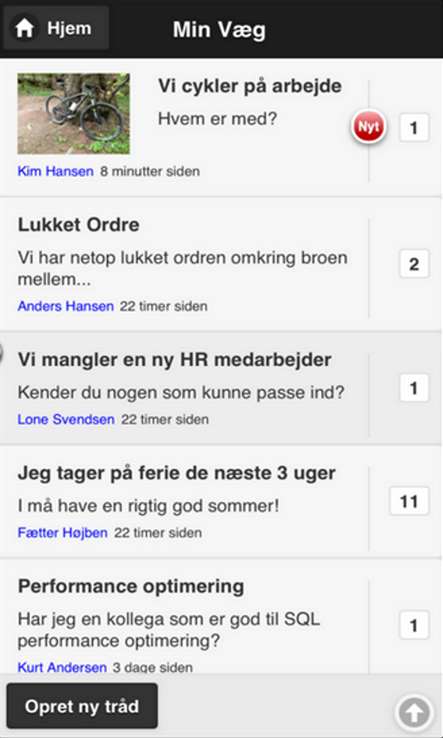The image size is (443, 738).
Task: Open Kurt Andersen's profile link
Action: point(62,667)
